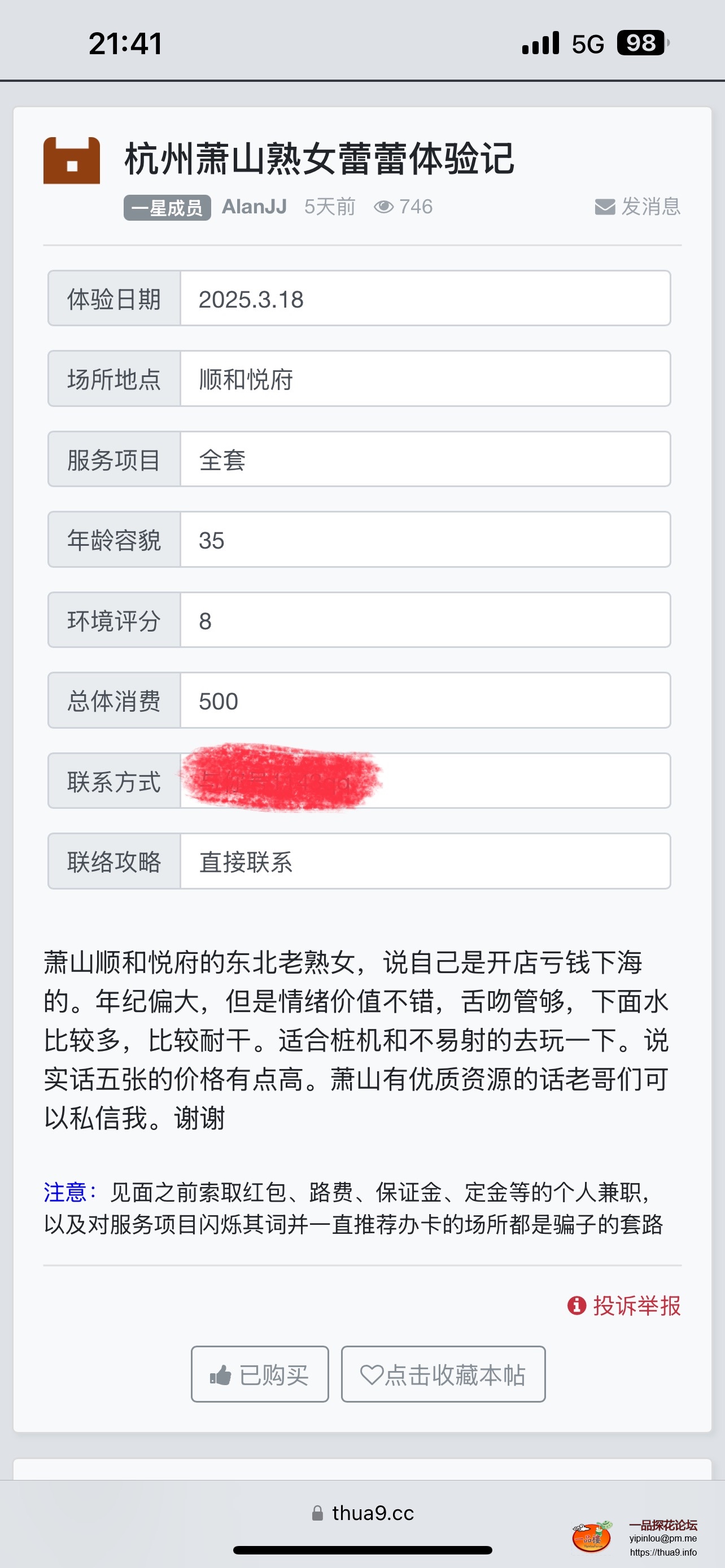The height and width of the screenshot is (1568, 725).
Task: Send a message via 发消息
Action: [x=637, y=207]
